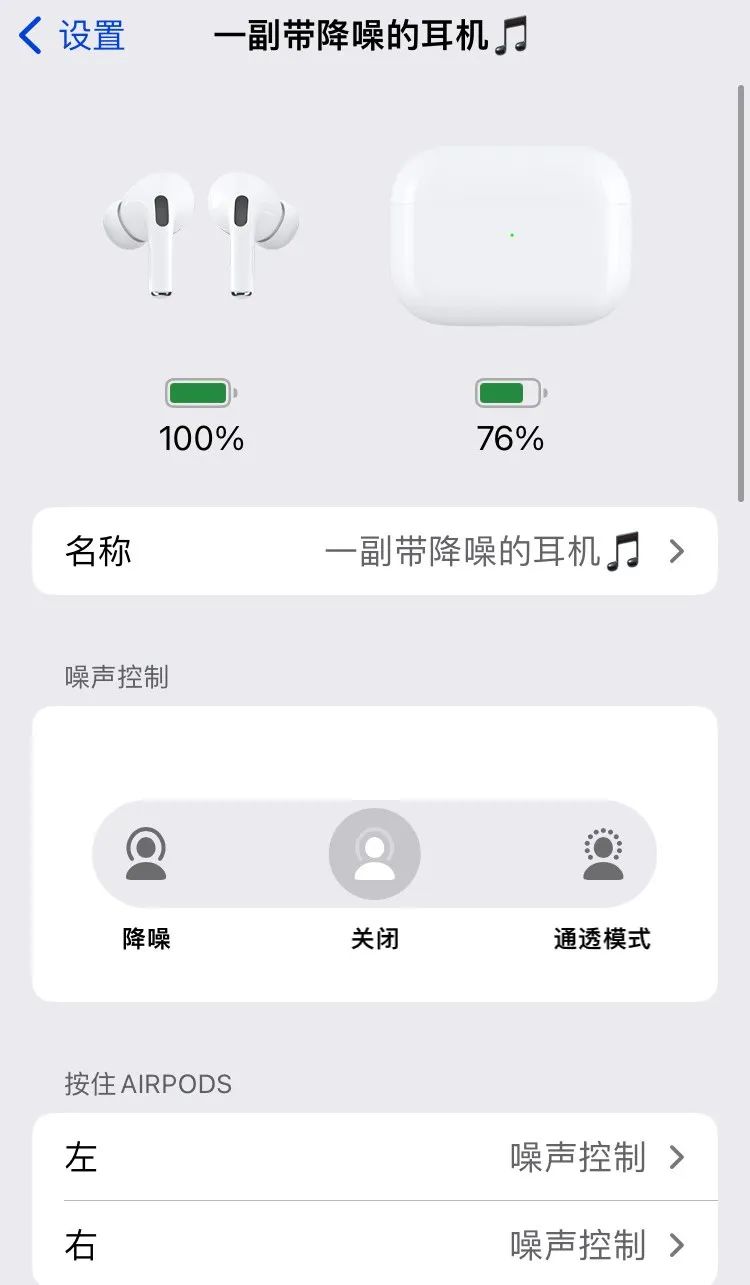Tap the case battery indicator icon
750x1285 pixels.
point(510,392)
